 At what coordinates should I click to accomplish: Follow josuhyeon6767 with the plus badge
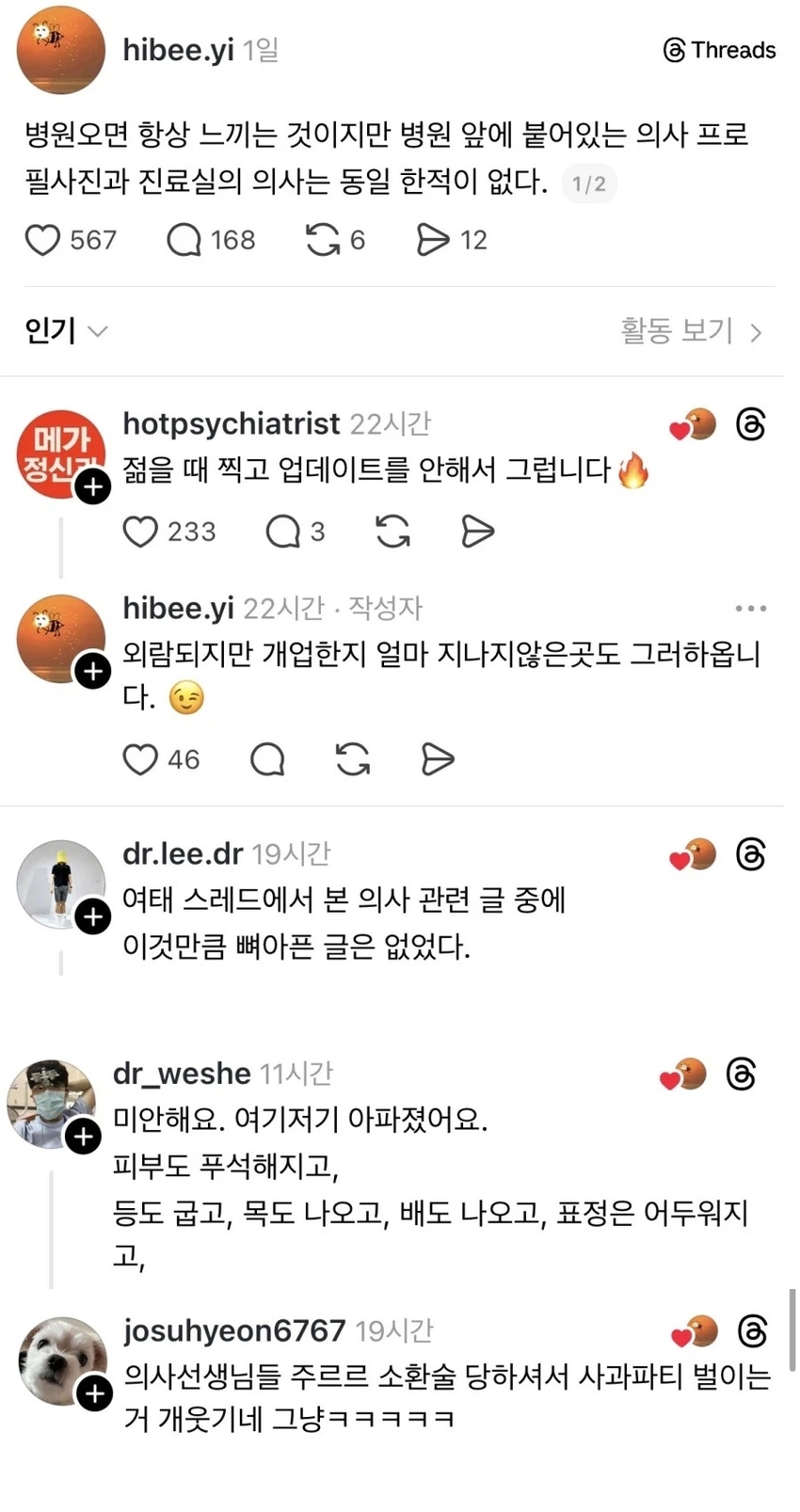coord(95,1393)
